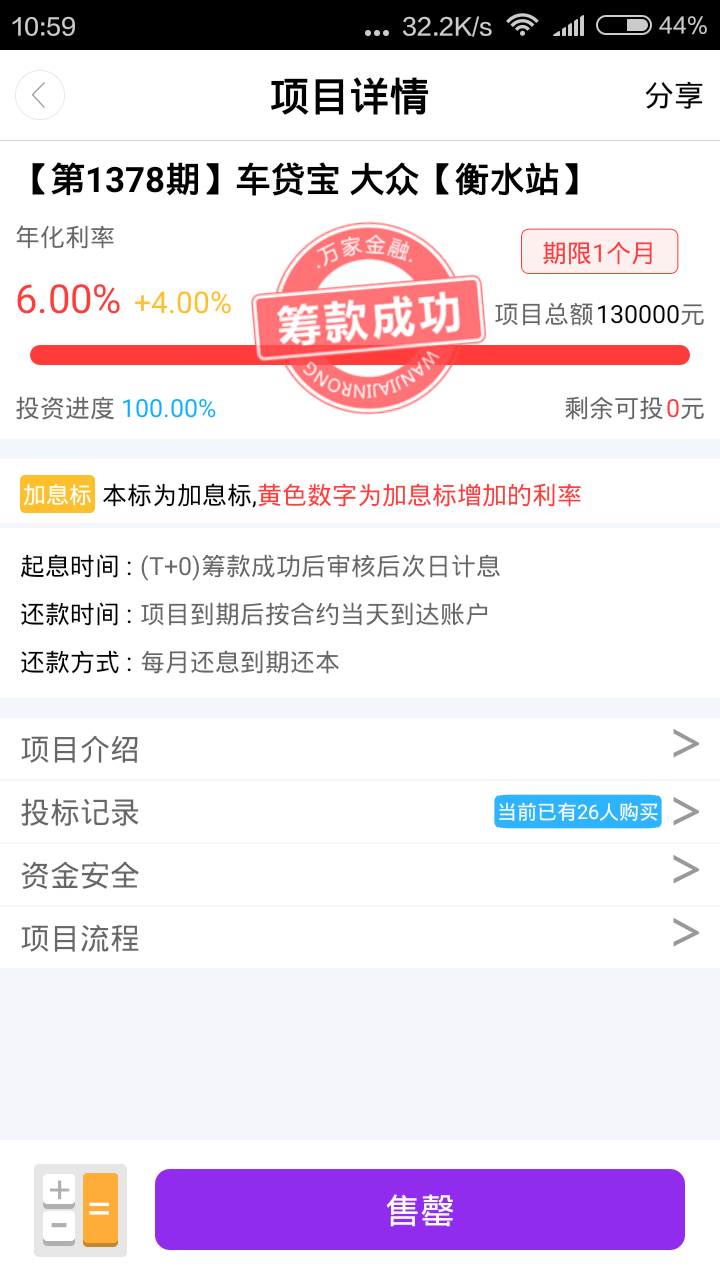Tap the 加息标 yellow badge
Screen dimensions: 720x1280
(x=55, y=494)
